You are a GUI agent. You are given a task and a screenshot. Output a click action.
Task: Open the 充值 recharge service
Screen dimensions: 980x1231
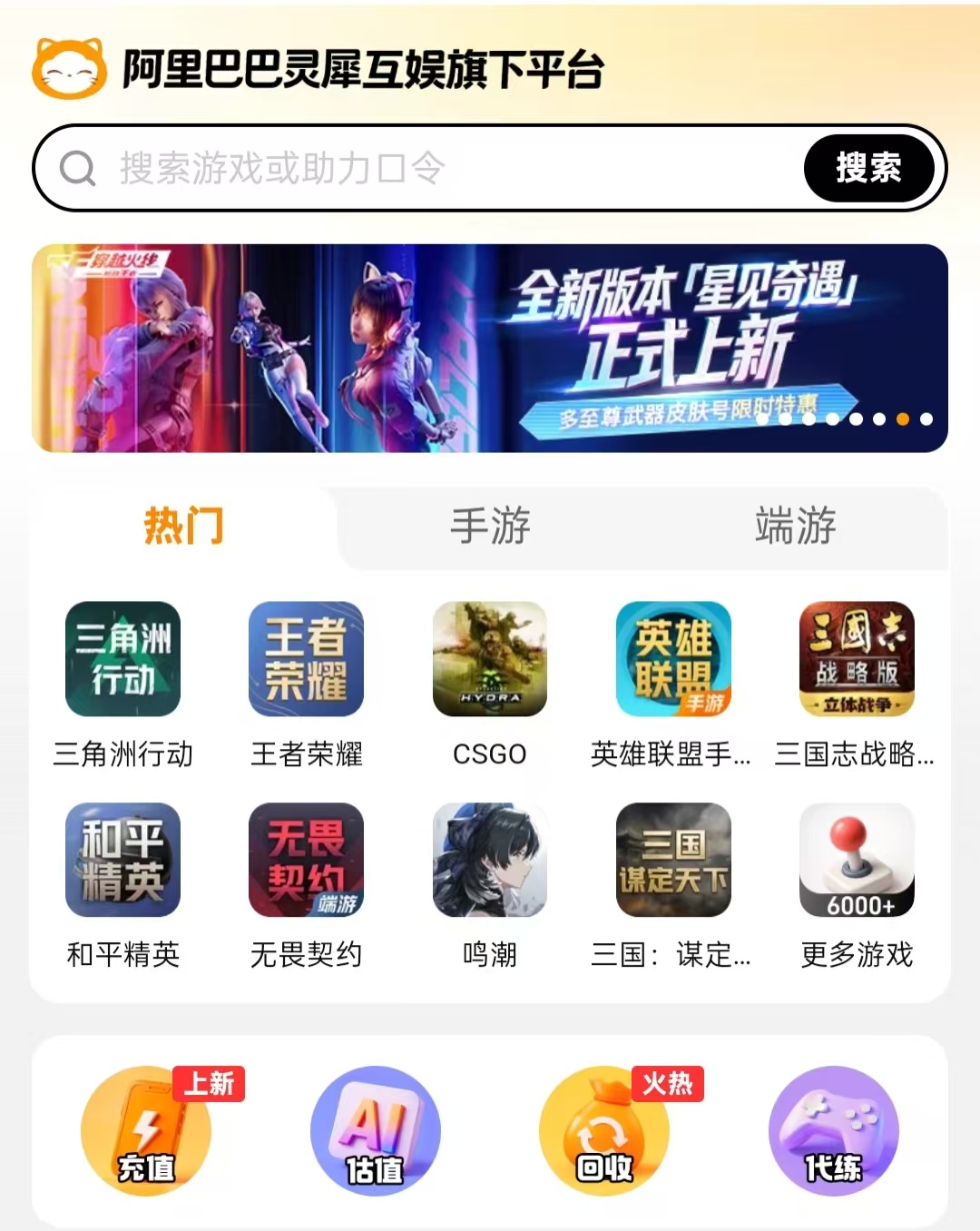coord(146,1130)
